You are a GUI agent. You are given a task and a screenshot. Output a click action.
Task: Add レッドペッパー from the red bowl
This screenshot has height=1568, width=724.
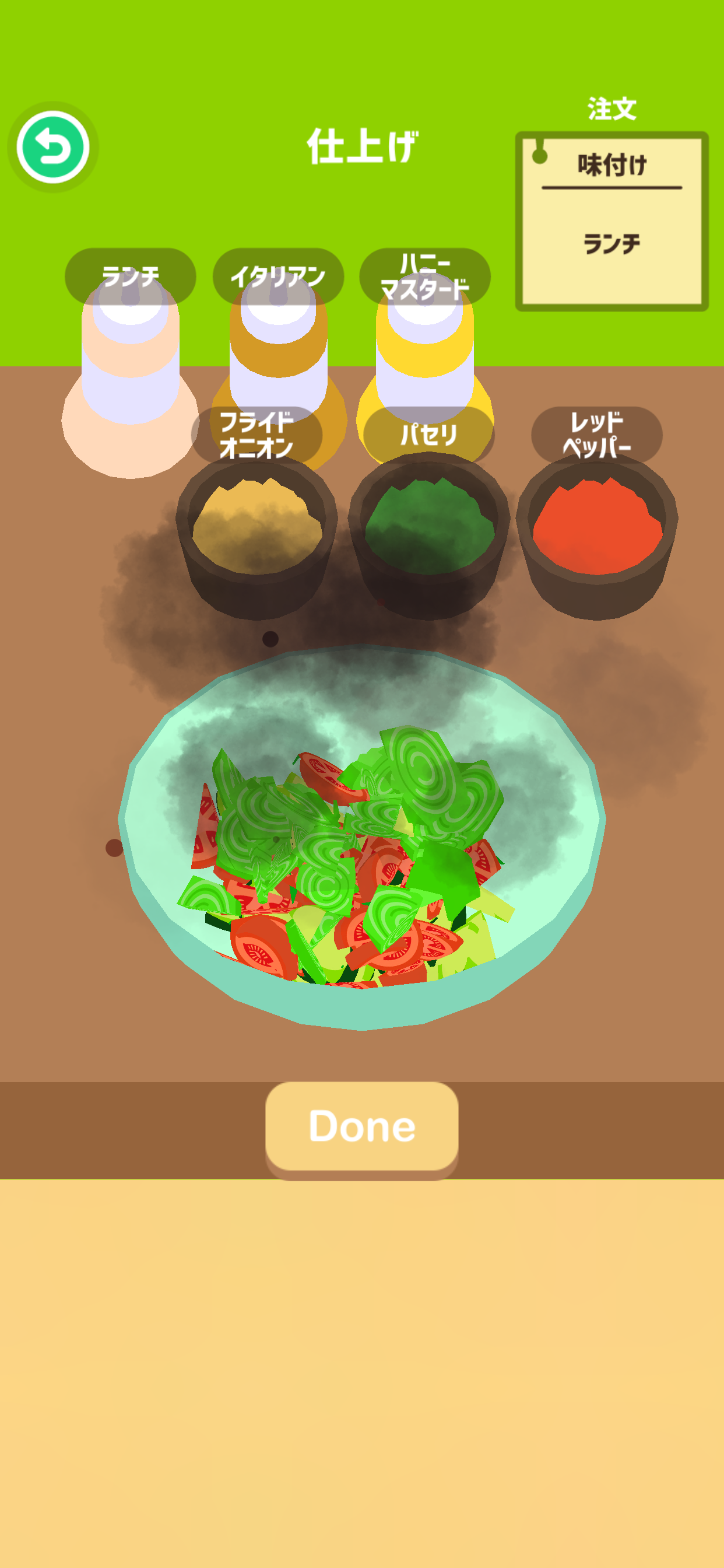597,530
